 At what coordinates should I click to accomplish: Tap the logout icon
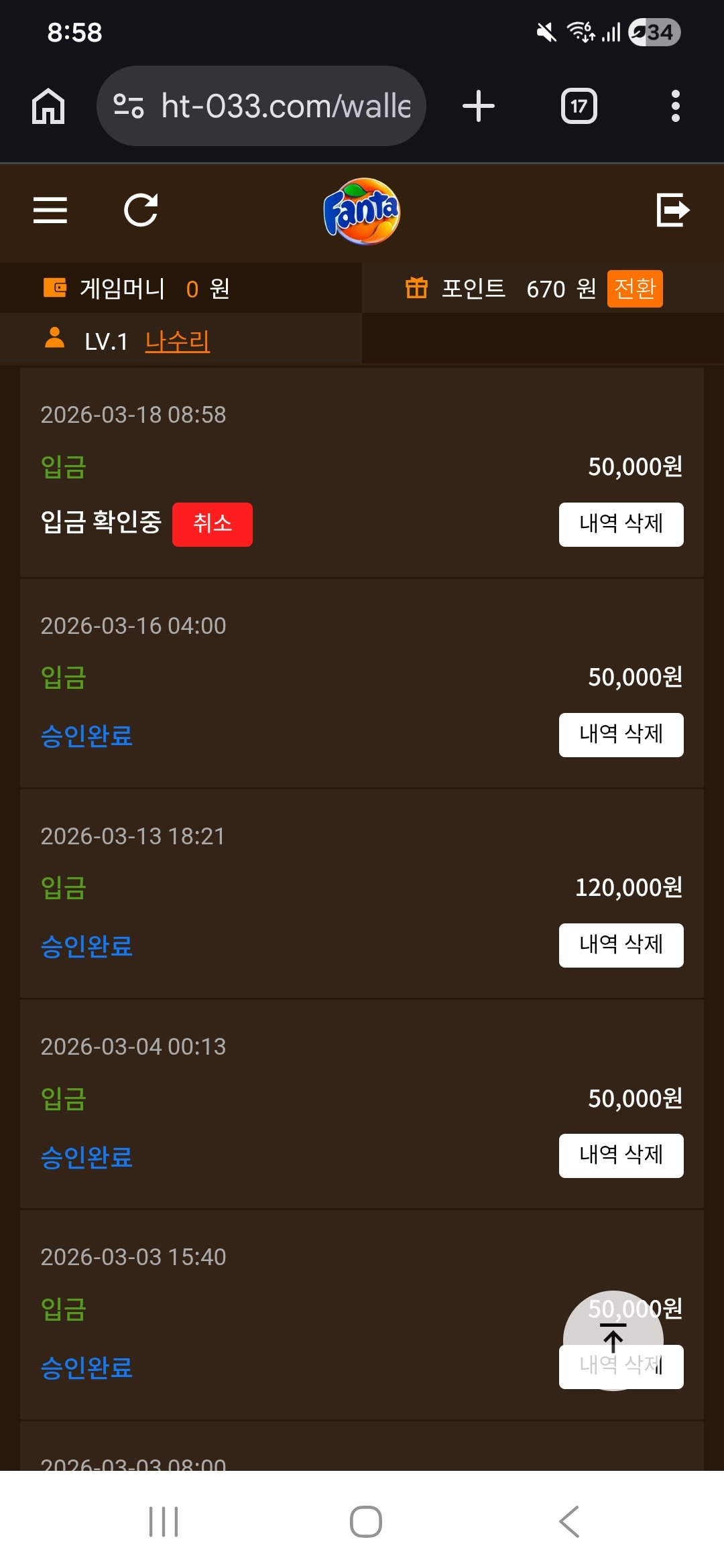[672, 210]
